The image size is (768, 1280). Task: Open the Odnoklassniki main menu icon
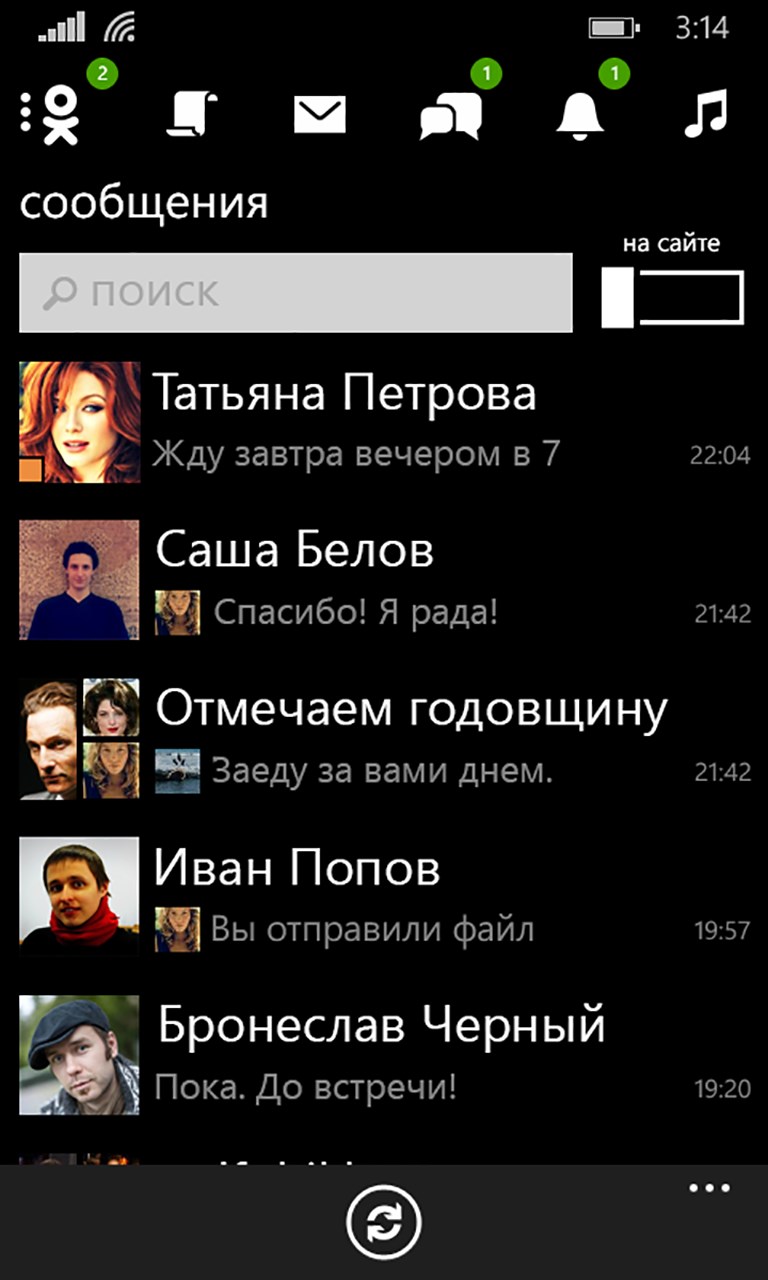click(52, 115)
